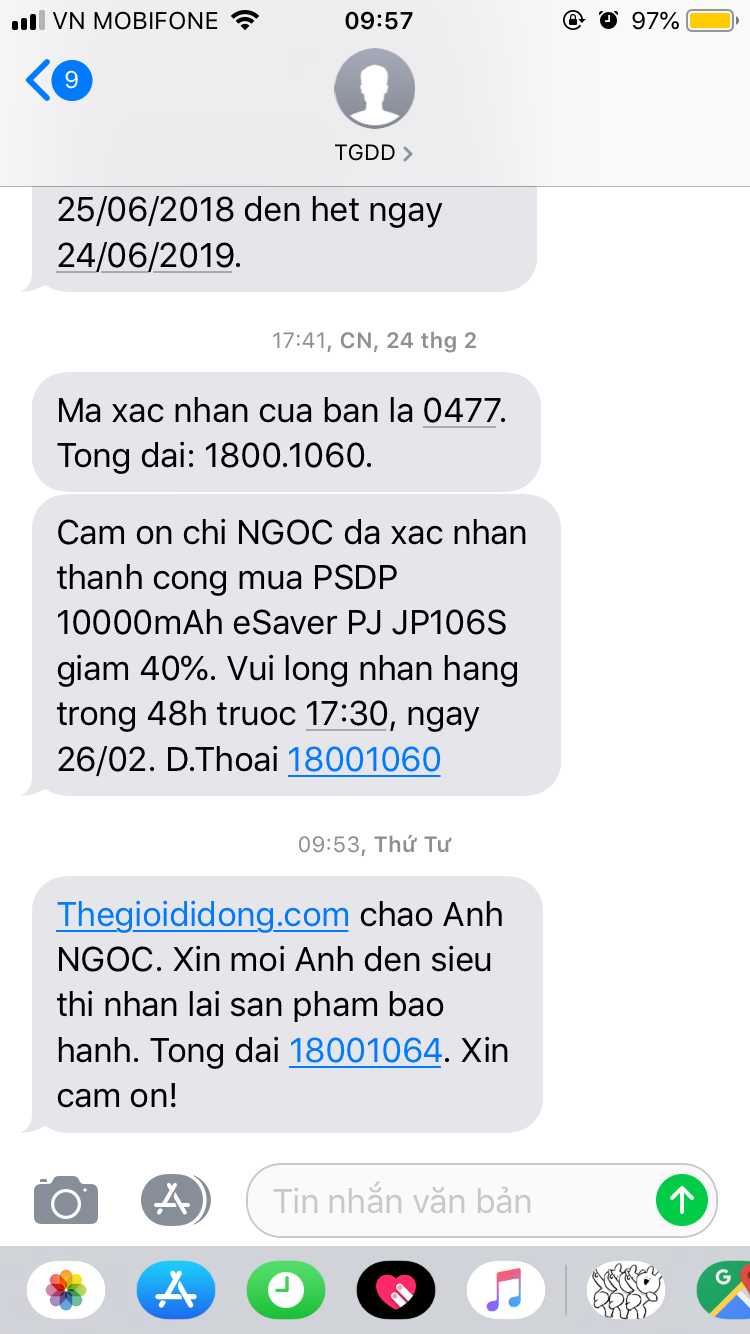750x1334 pixels.
Task: Send the message with green arrow
Action: (682, 1199)
